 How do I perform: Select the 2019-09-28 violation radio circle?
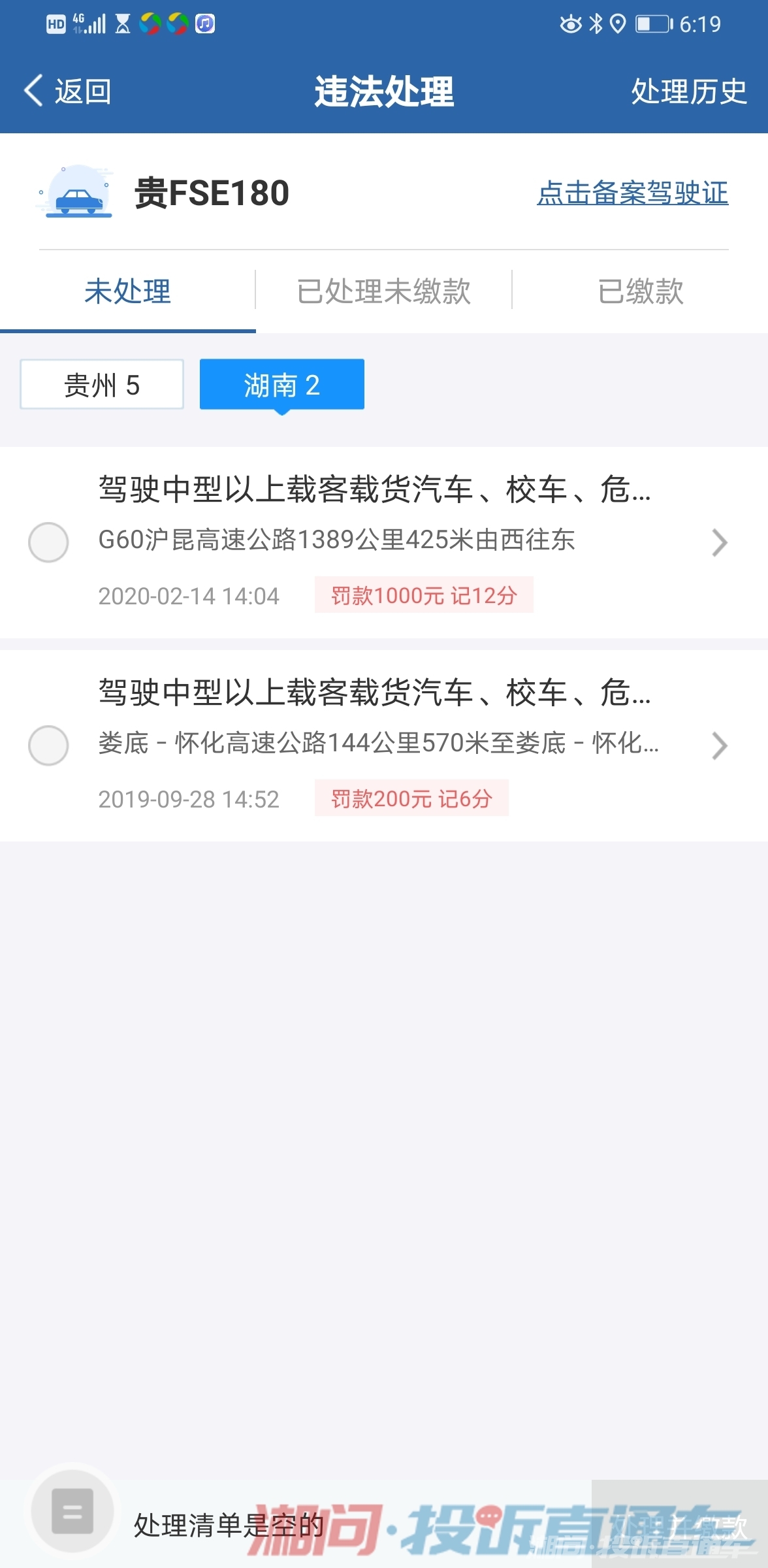click(50, 745)
